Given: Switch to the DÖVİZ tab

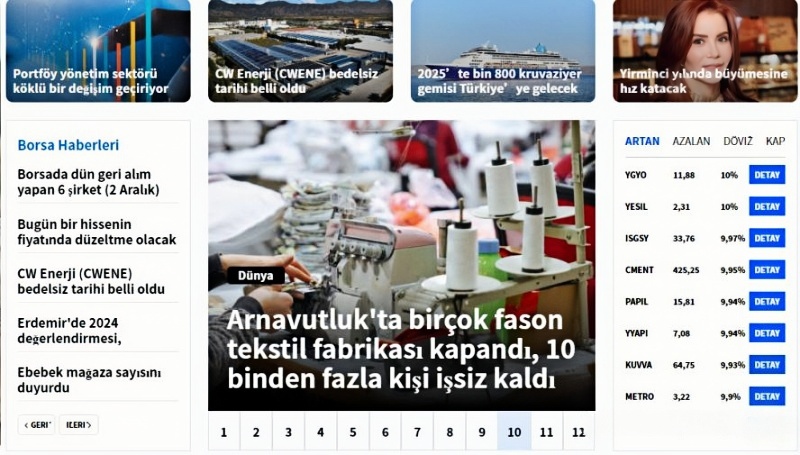Looking at the screenshot, I should tap(738, 141).
